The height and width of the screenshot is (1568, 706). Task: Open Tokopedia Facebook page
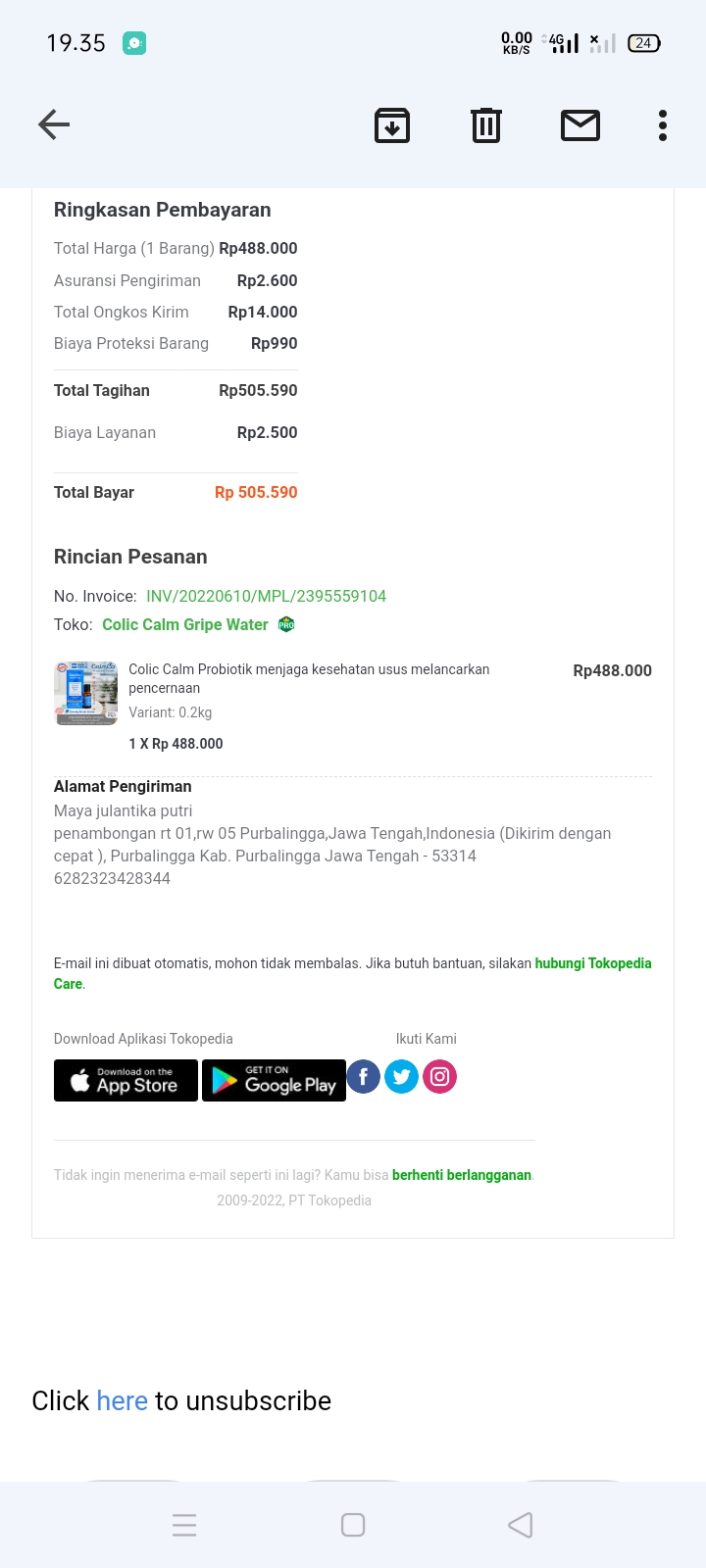point(363,1077)
